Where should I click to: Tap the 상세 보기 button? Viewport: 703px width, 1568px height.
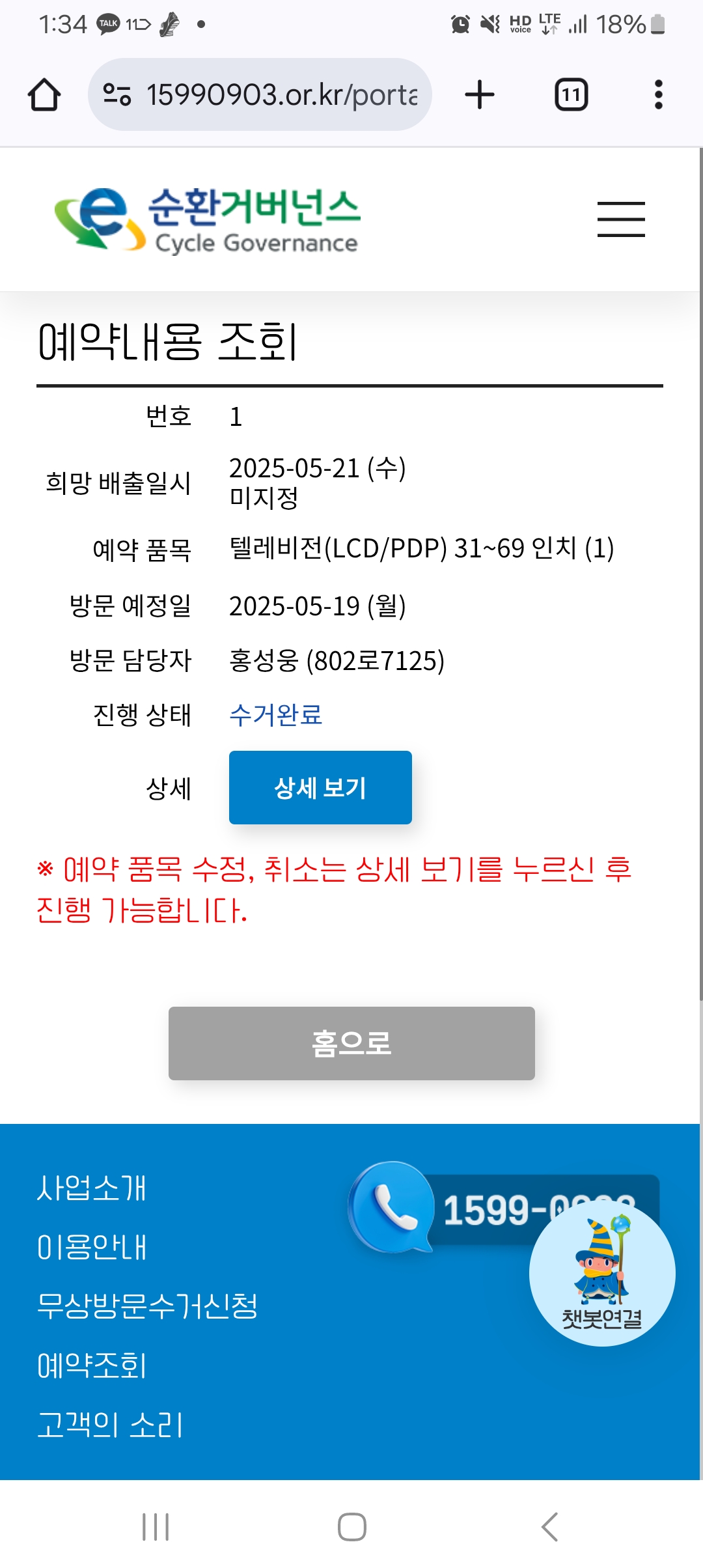[320, 788]
